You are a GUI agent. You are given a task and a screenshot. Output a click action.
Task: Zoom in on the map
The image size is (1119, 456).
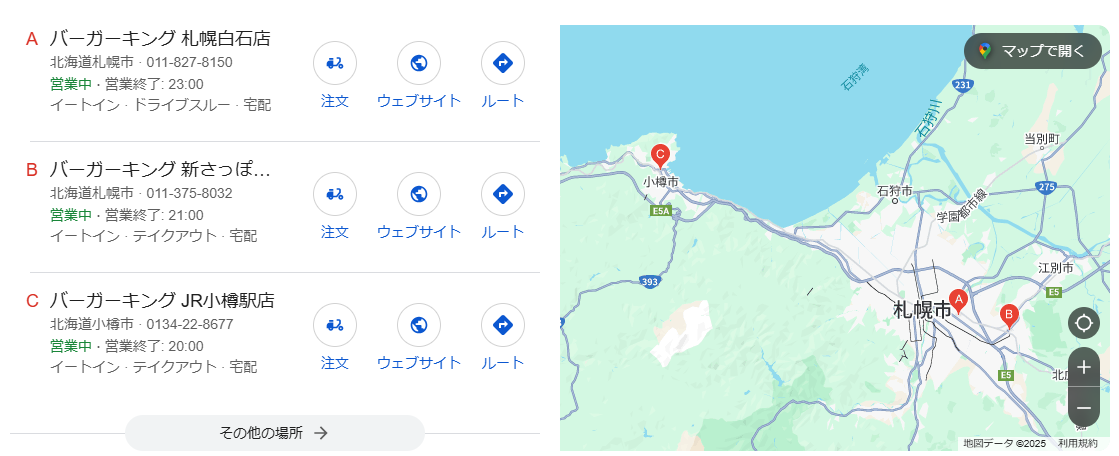tap(1084, 367)
